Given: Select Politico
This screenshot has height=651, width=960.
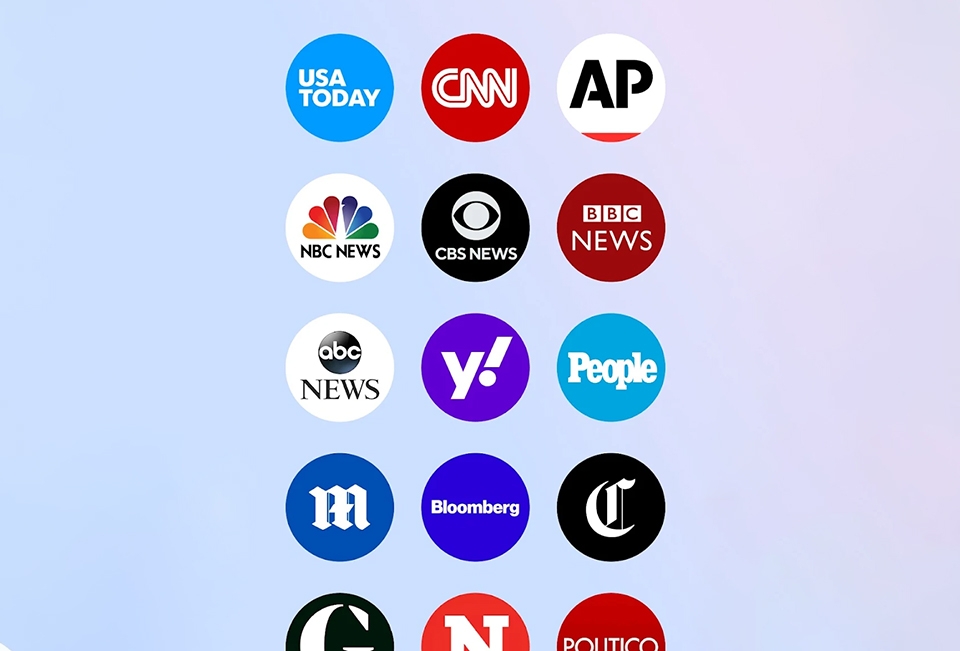Looking at the screenshot, I should point(611,628).
